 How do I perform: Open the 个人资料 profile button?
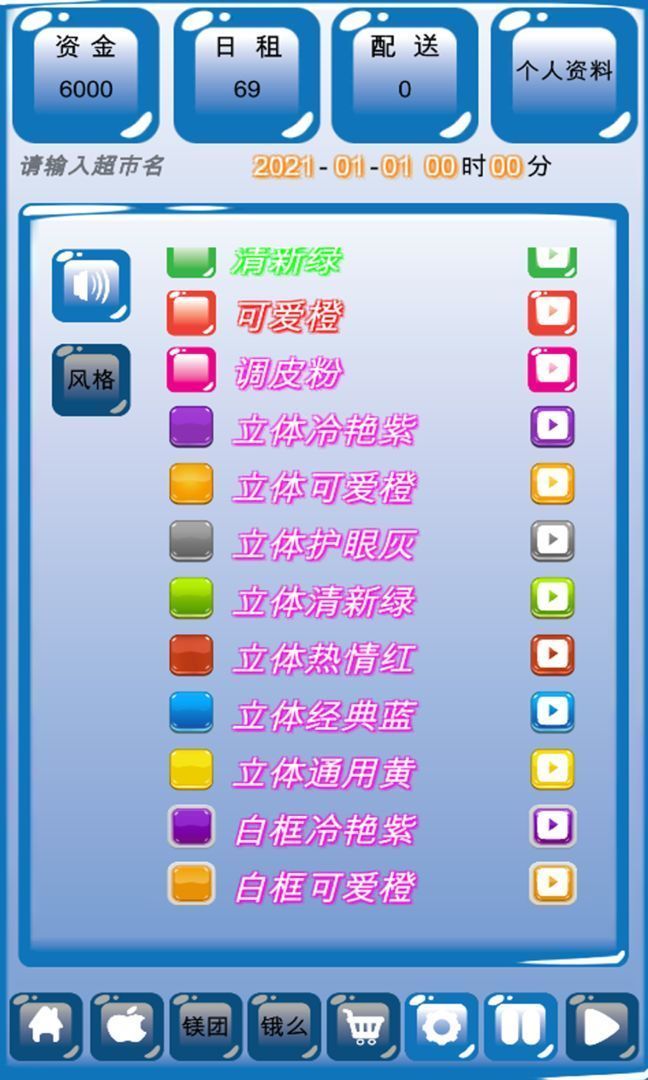tap(564, 72)
